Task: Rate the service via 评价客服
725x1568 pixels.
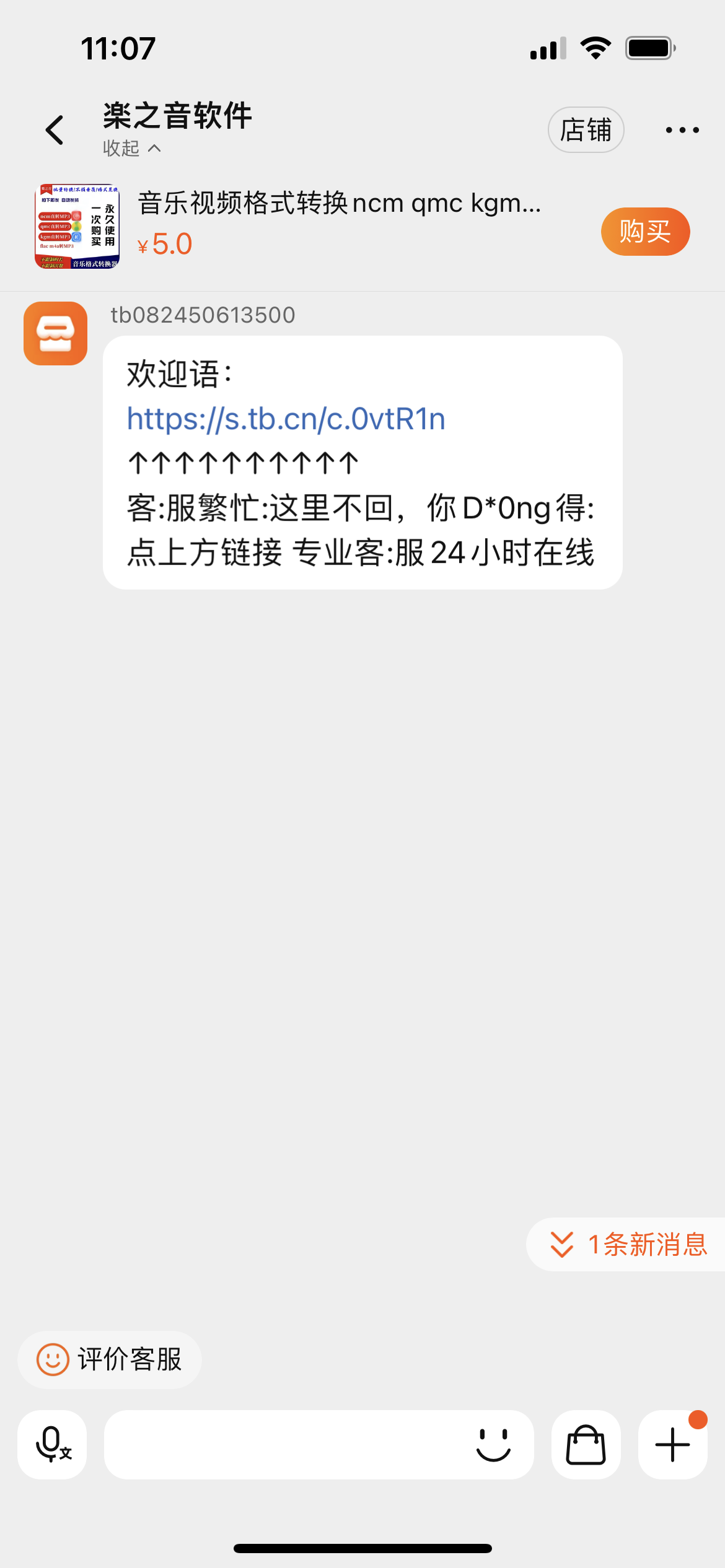Action: pyautogui.click(x=110, y=1360)
